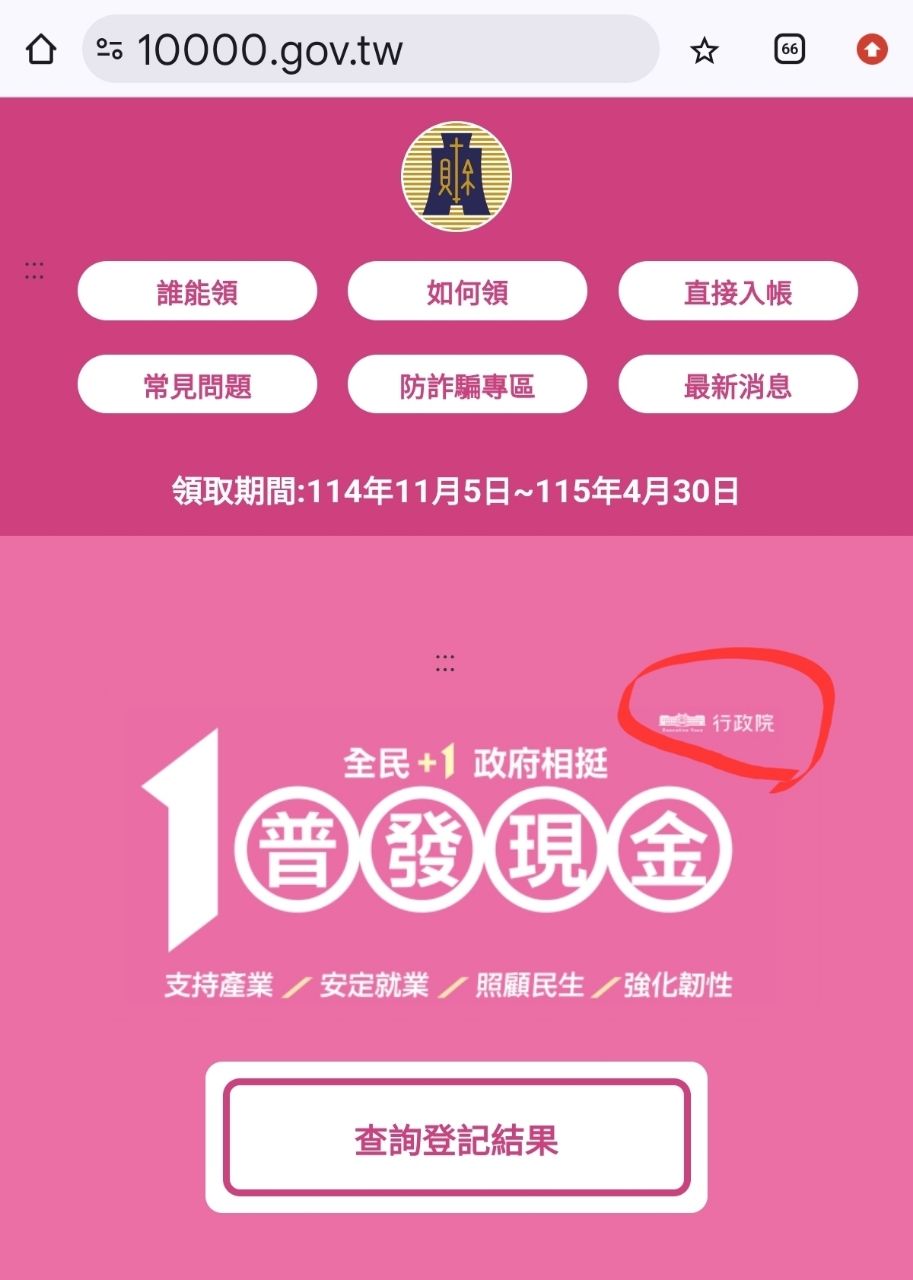This screenshot has height=1280, width=913.
Task: Tap the 查詢登記結果 button
Action: tap(456, 1138)
